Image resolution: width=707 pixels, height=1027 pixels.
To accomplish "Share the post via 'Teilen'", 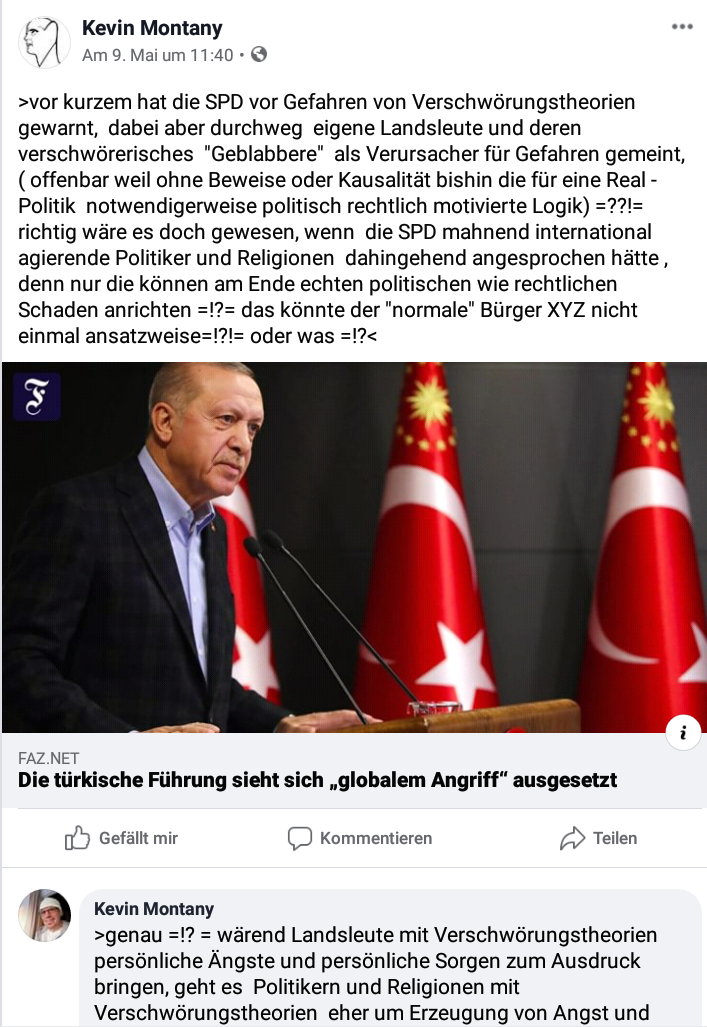I will 598,838.
